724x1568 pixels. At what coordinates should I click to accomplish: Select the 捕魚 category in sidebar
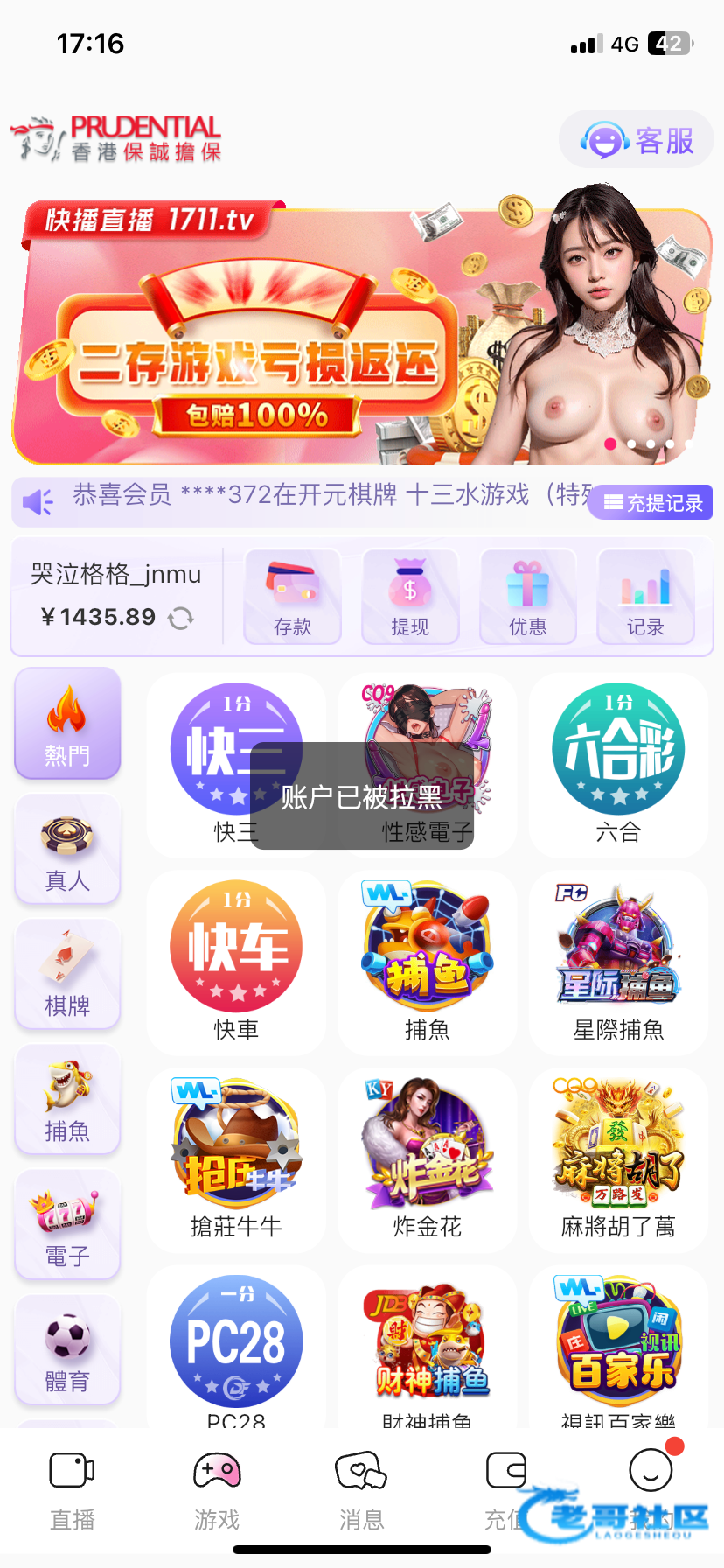point(67,1100)
